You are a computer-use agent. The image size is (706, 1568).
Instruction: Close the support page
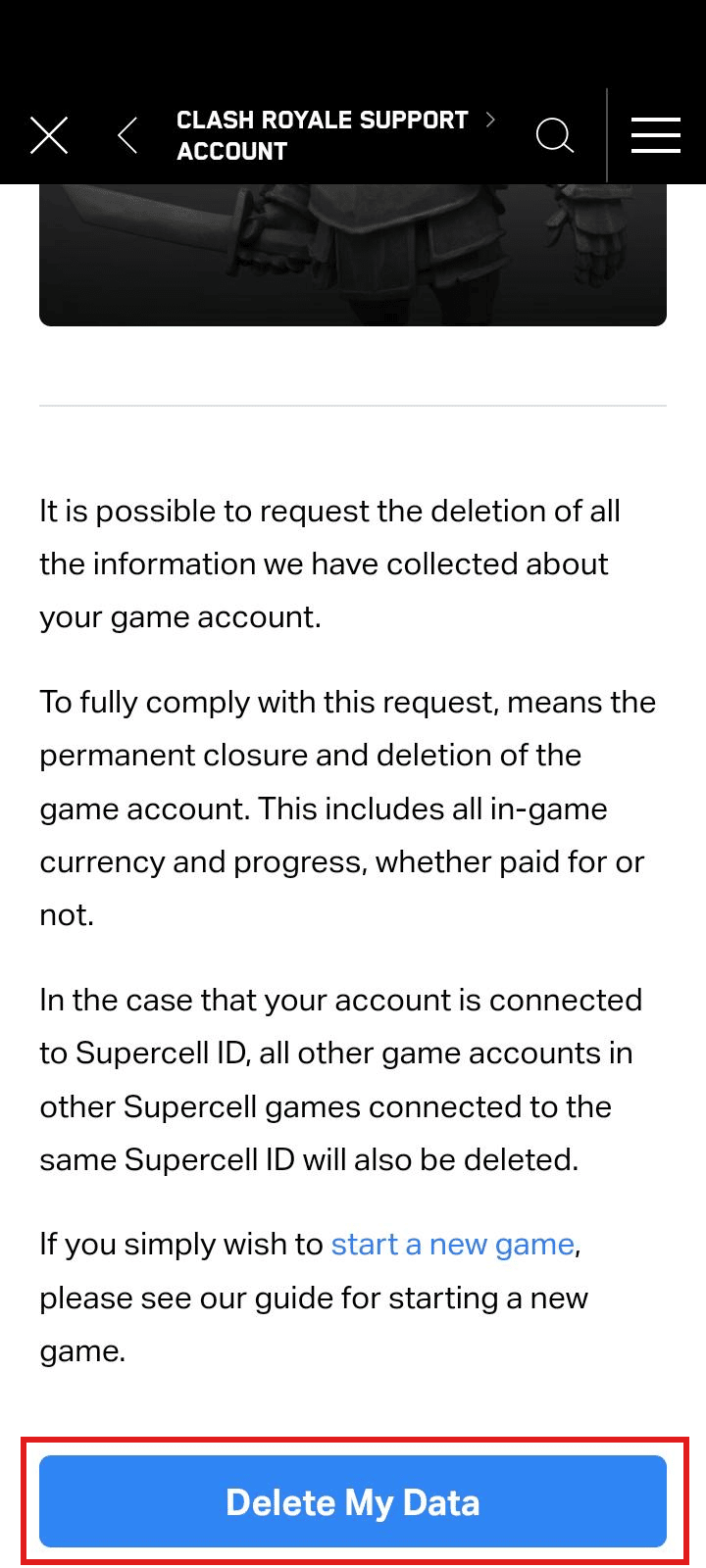(49, 135)
